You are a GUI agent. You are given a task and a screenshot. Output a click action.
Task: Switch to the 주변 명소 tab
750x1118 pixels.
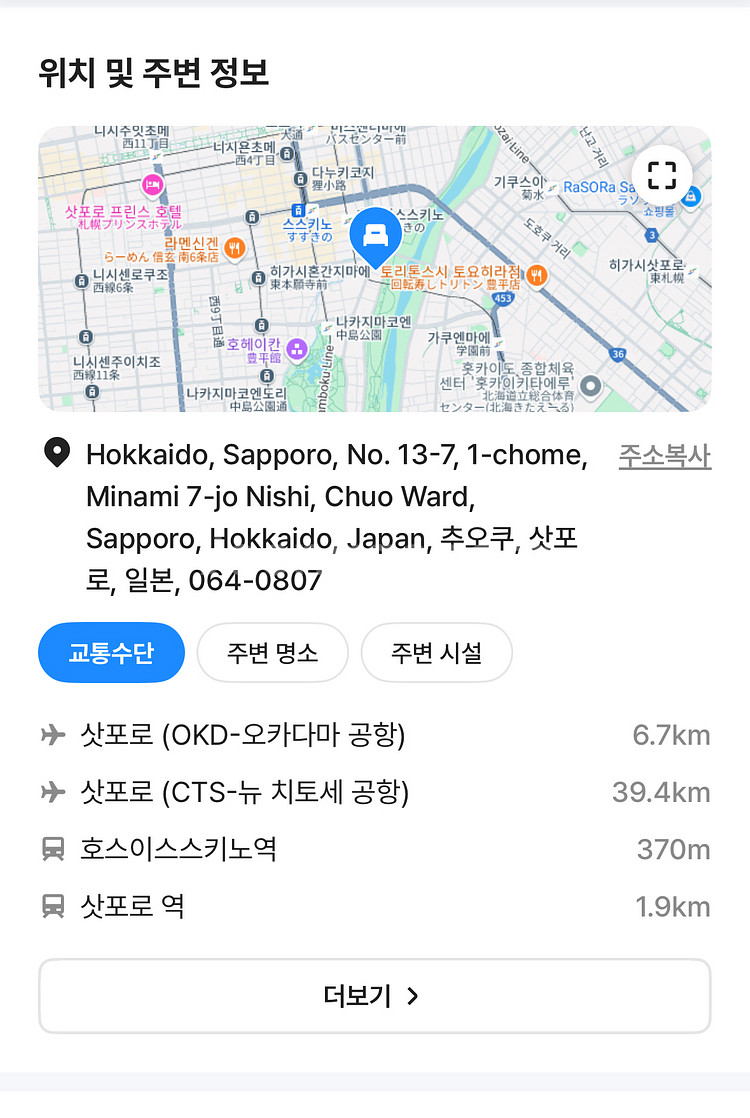(272, 653)
